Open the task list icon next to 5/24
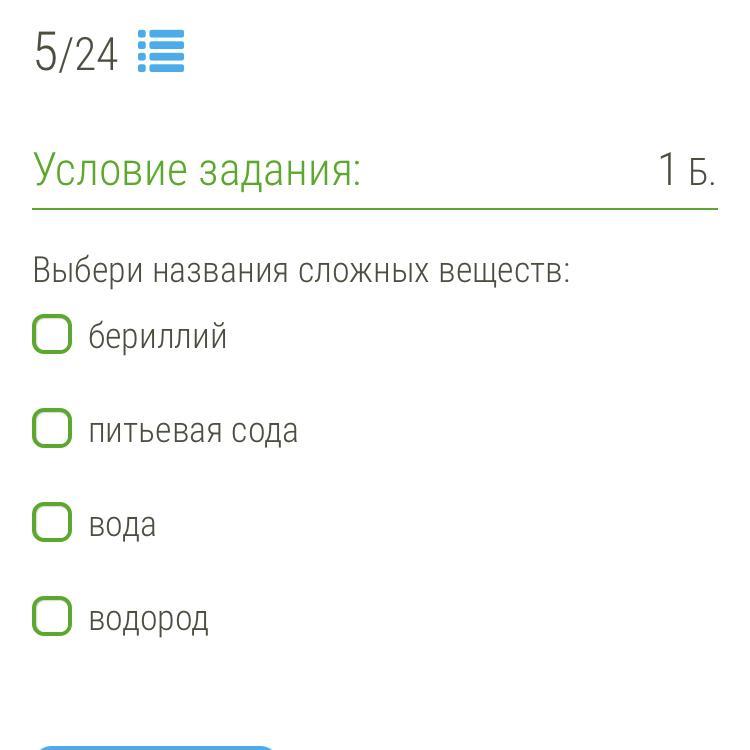 tap(161, 51)
